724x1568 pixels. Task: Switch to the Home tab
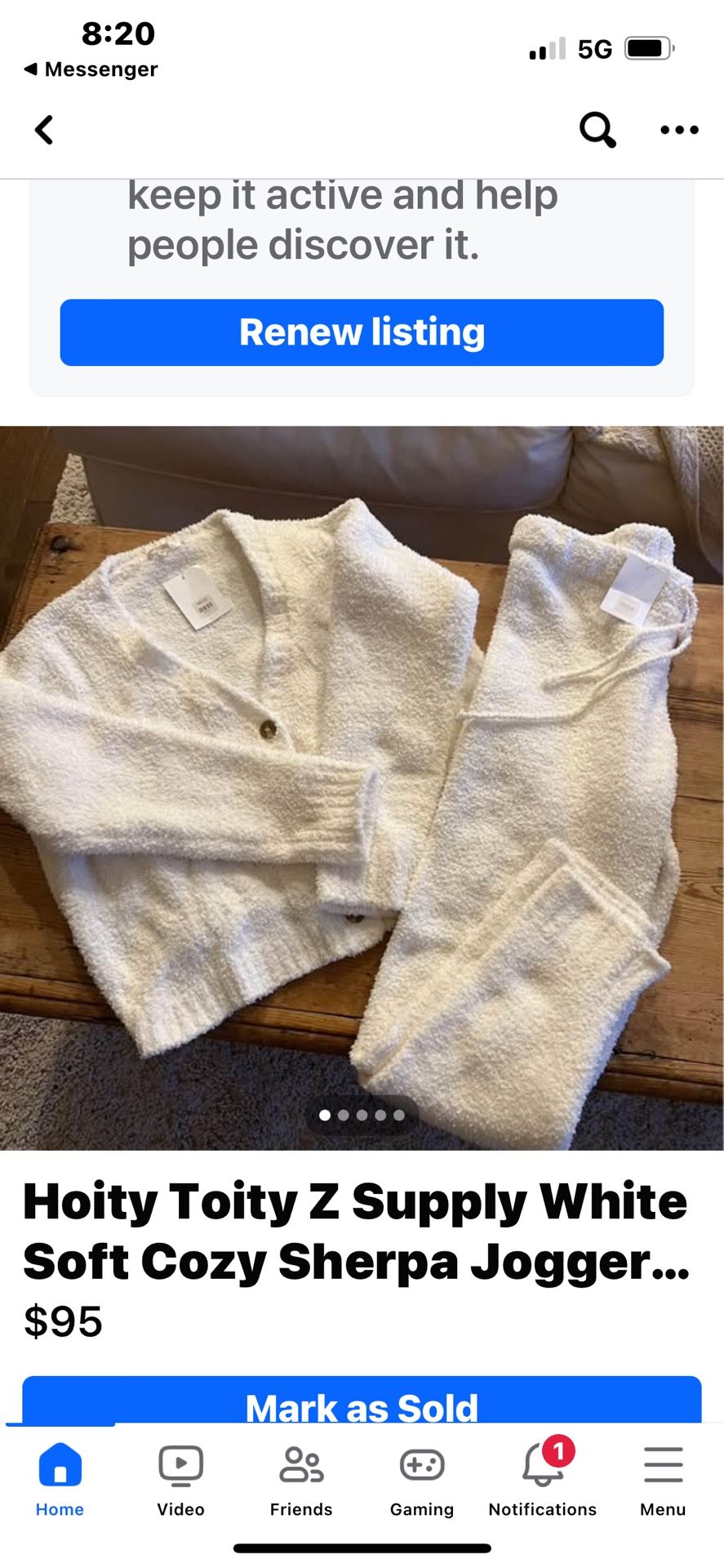pyautogui.click(x=60, y=1480)
